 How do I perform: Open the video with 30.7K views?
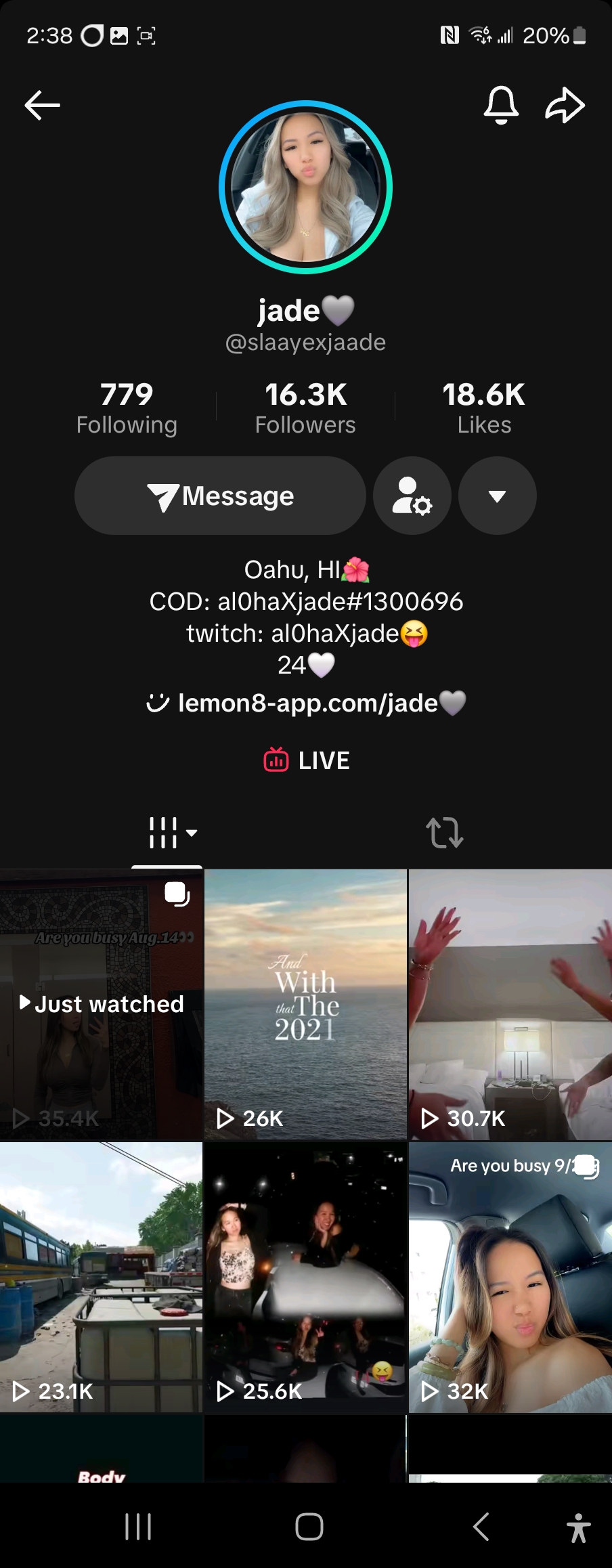click(510, 1004)
